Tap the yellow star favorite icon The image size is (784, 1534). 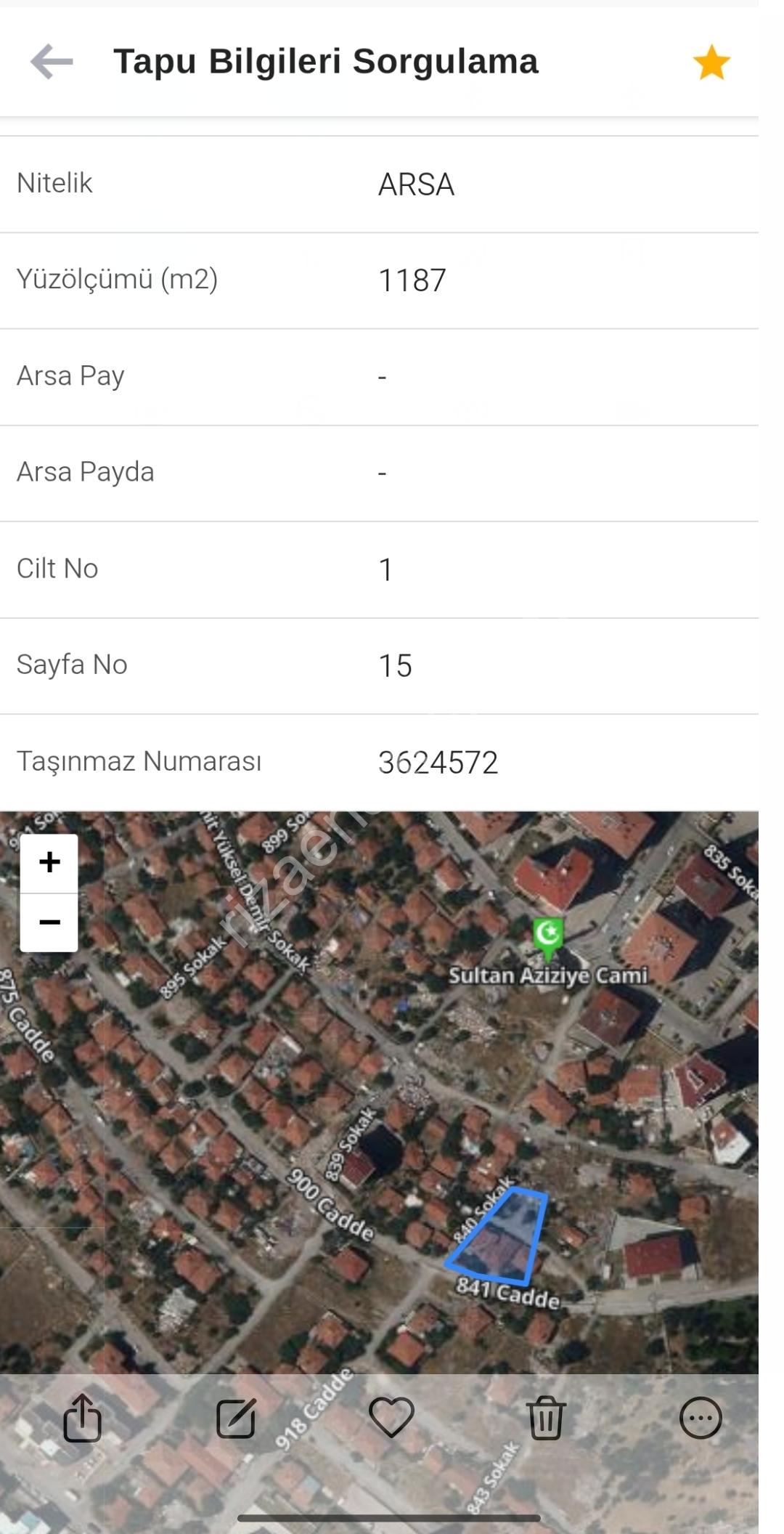[x=711, y=62]
